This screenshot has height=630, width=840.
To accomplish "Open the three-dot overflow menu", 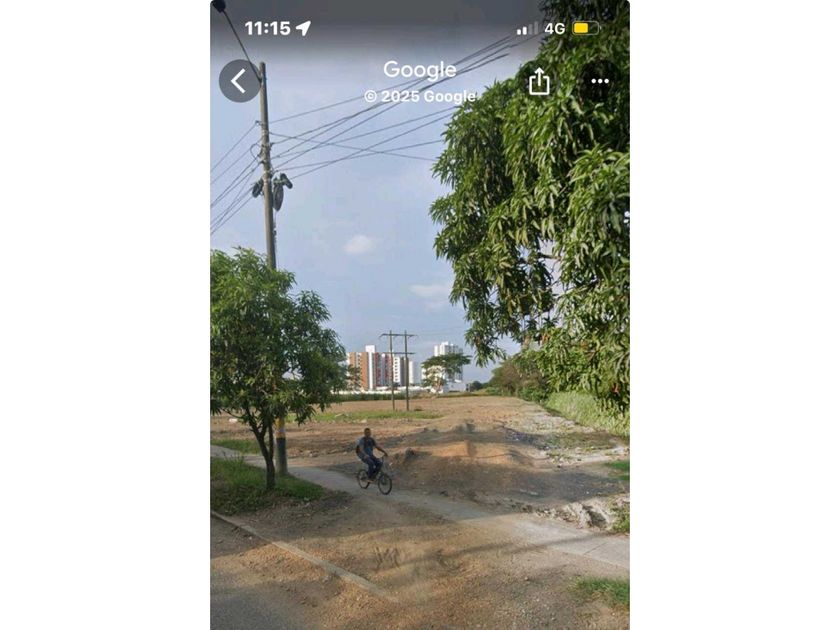I will tap(600, 81).
